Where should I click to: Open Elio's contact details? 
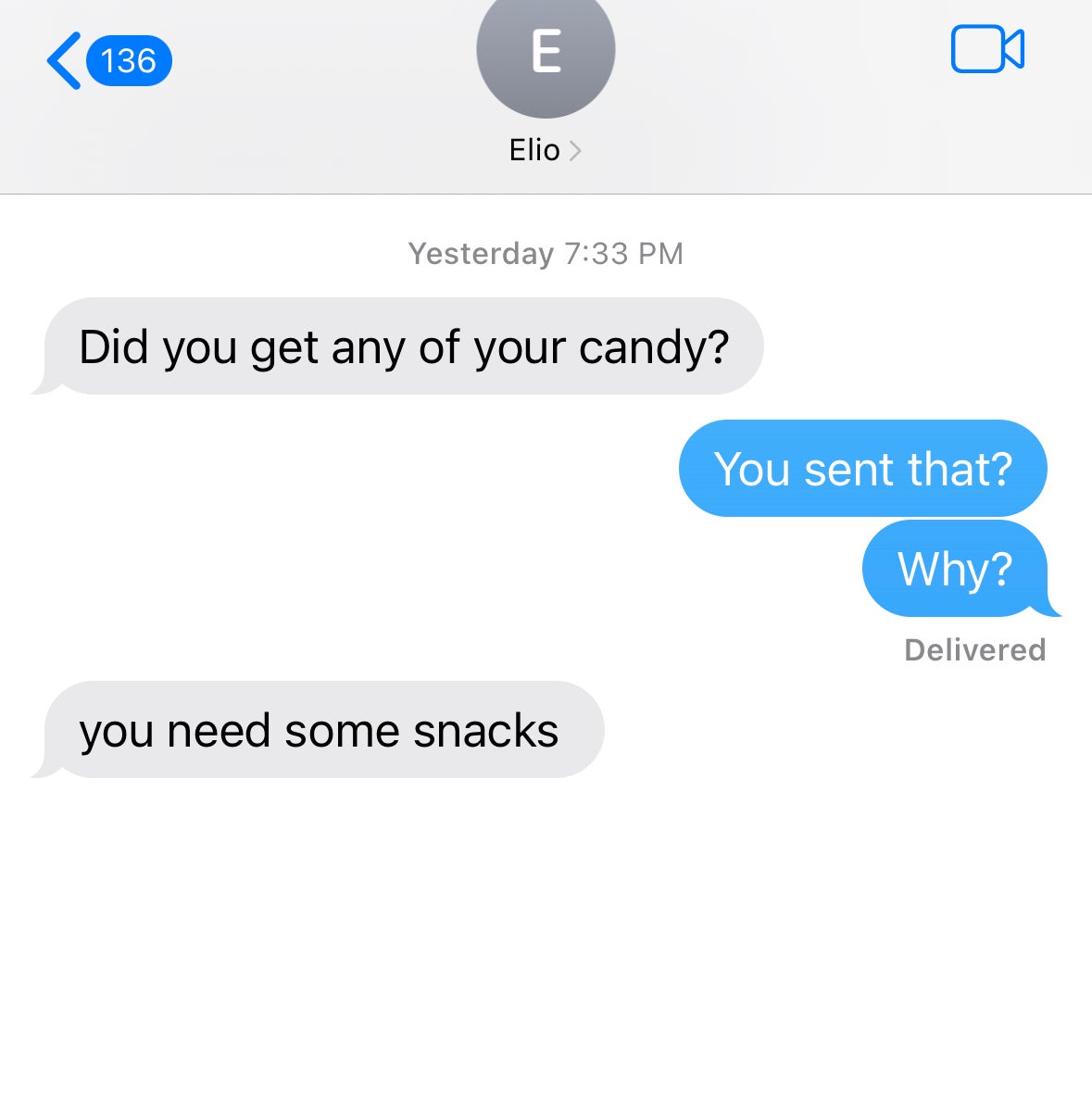tap(545, 150)
